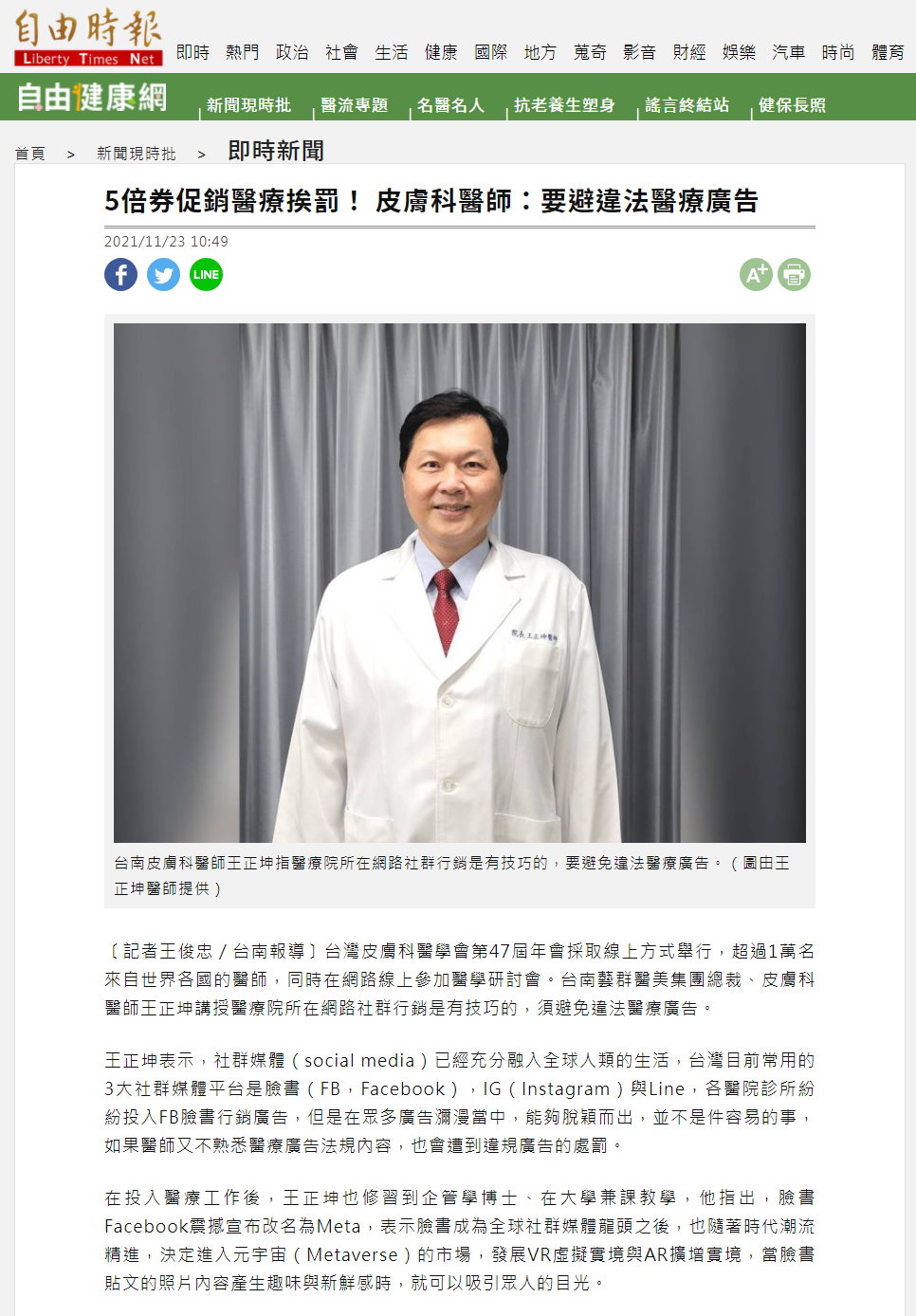
Task: Print this article
Action: tap(794, 275)
